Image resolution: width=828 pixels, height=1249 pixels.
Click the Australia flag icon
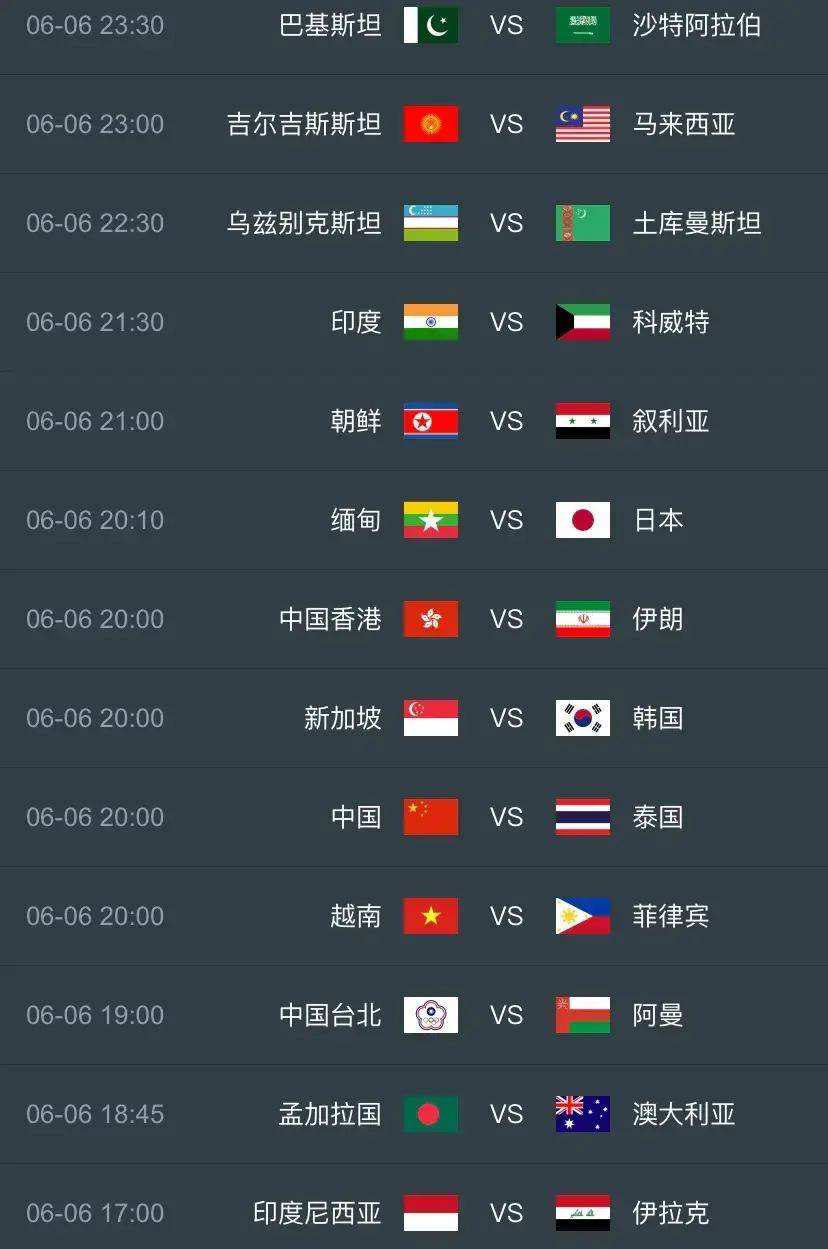[x=582, y=1114]
